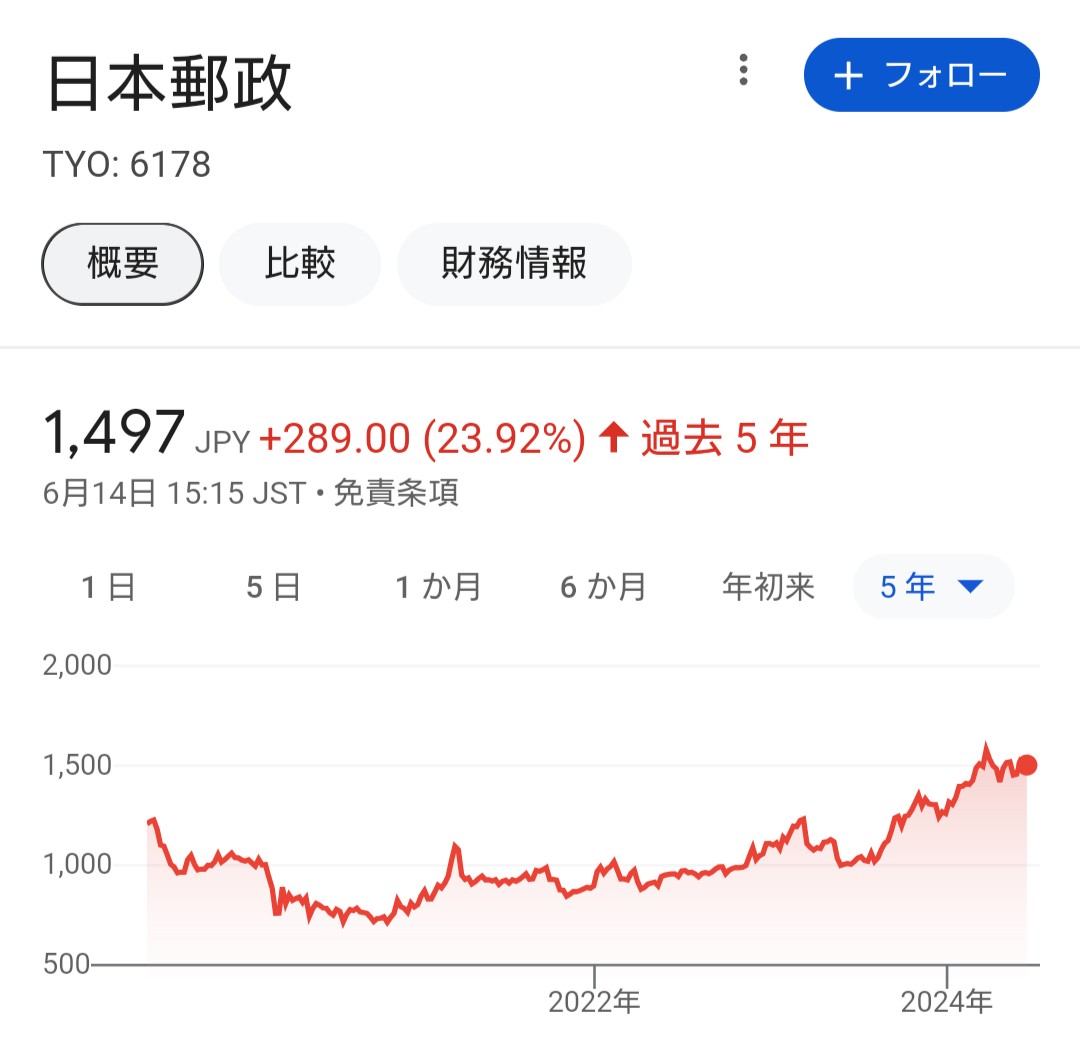Show the 1日 chart range

[108, 587]
